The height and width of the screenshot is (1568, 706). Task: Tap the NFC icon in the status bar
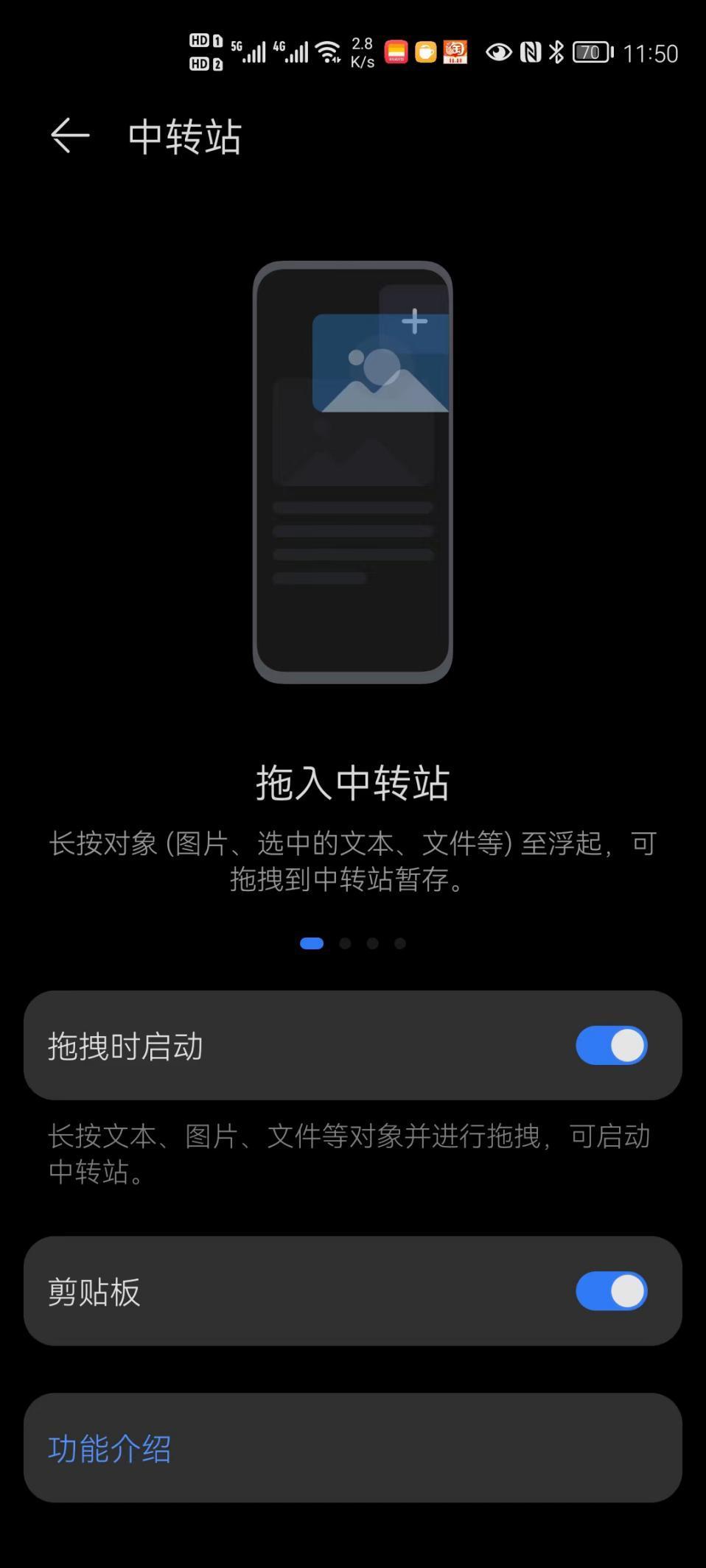tap(528, 52)
